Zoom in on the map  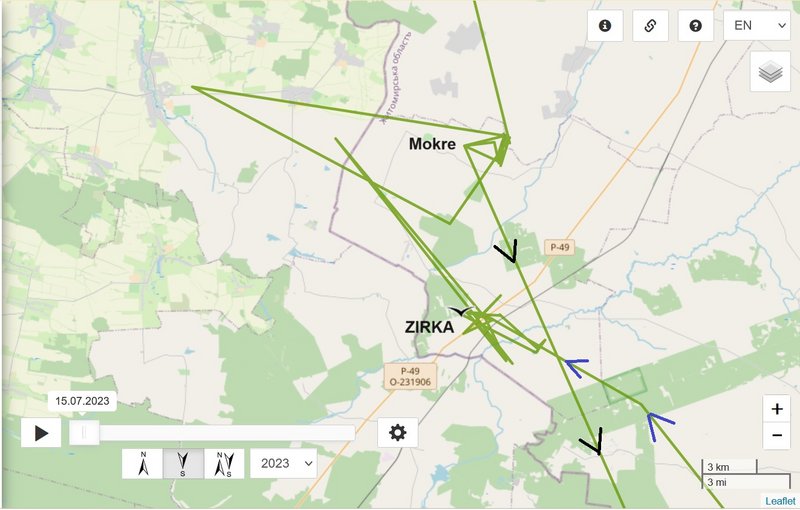(x=777, y=410)
